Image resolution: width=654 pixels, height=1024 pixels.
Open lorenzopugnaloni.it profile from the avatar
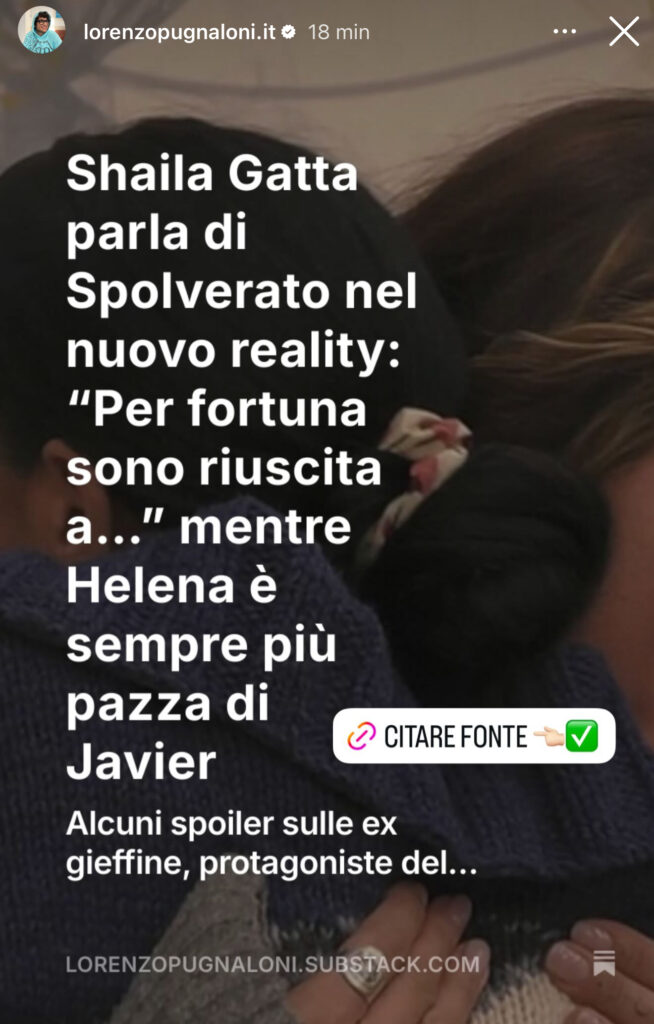[x=41, y=30]
